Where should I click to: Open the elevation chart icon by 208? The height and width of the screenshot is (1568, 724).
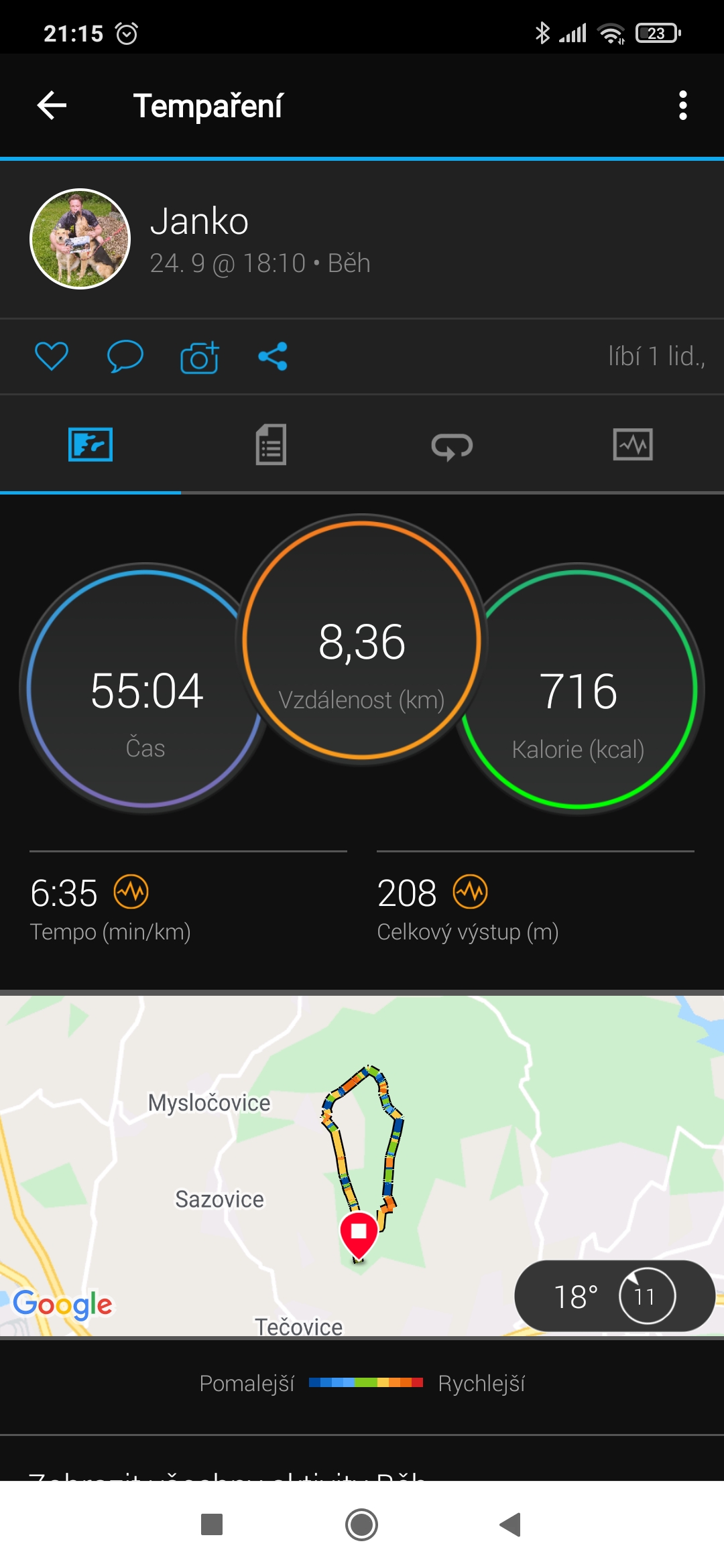(470, 892)
